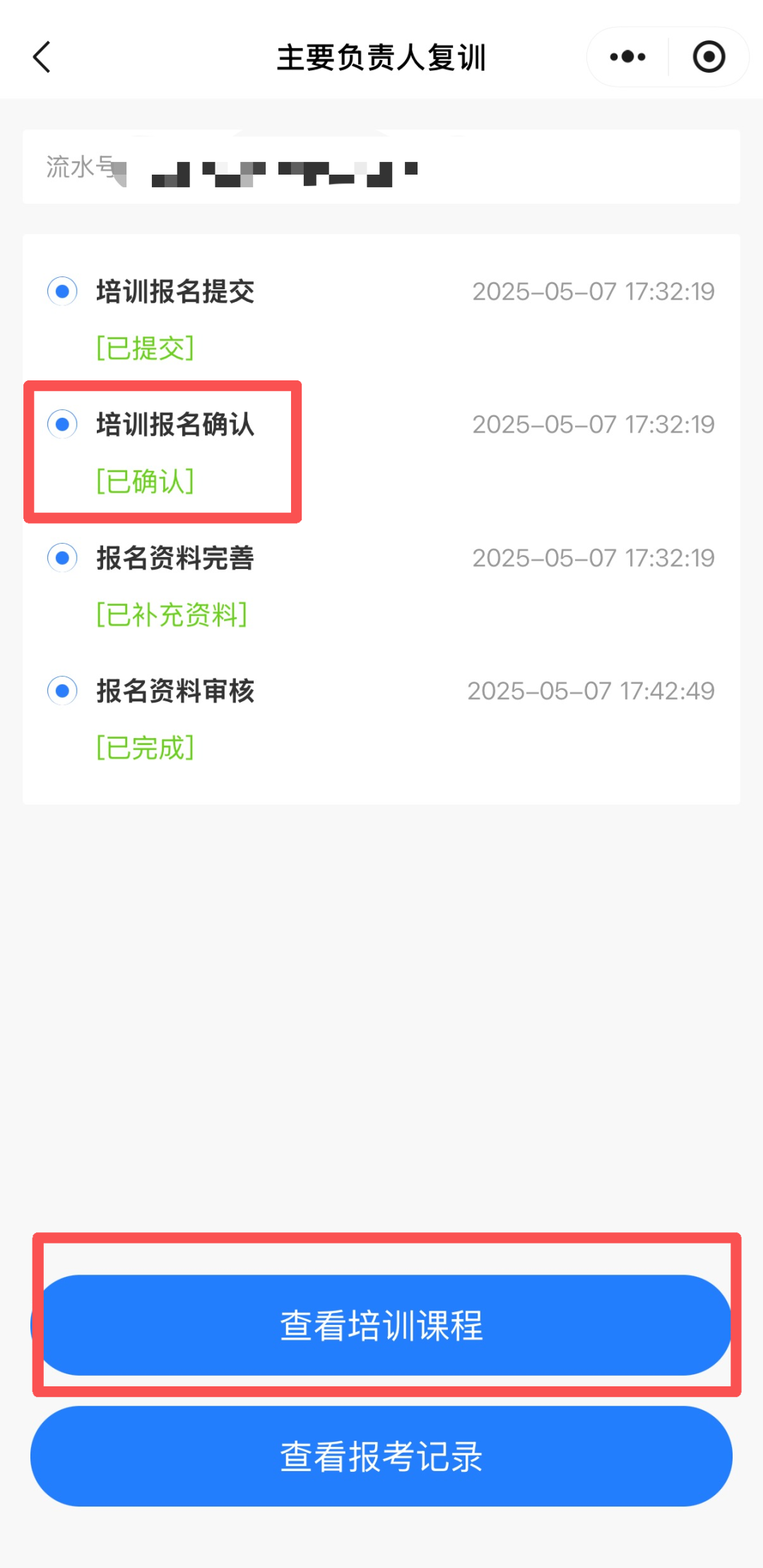Tap the 查看培训课程 button
Screen dimensions: 763x1568
(381, 1325)
